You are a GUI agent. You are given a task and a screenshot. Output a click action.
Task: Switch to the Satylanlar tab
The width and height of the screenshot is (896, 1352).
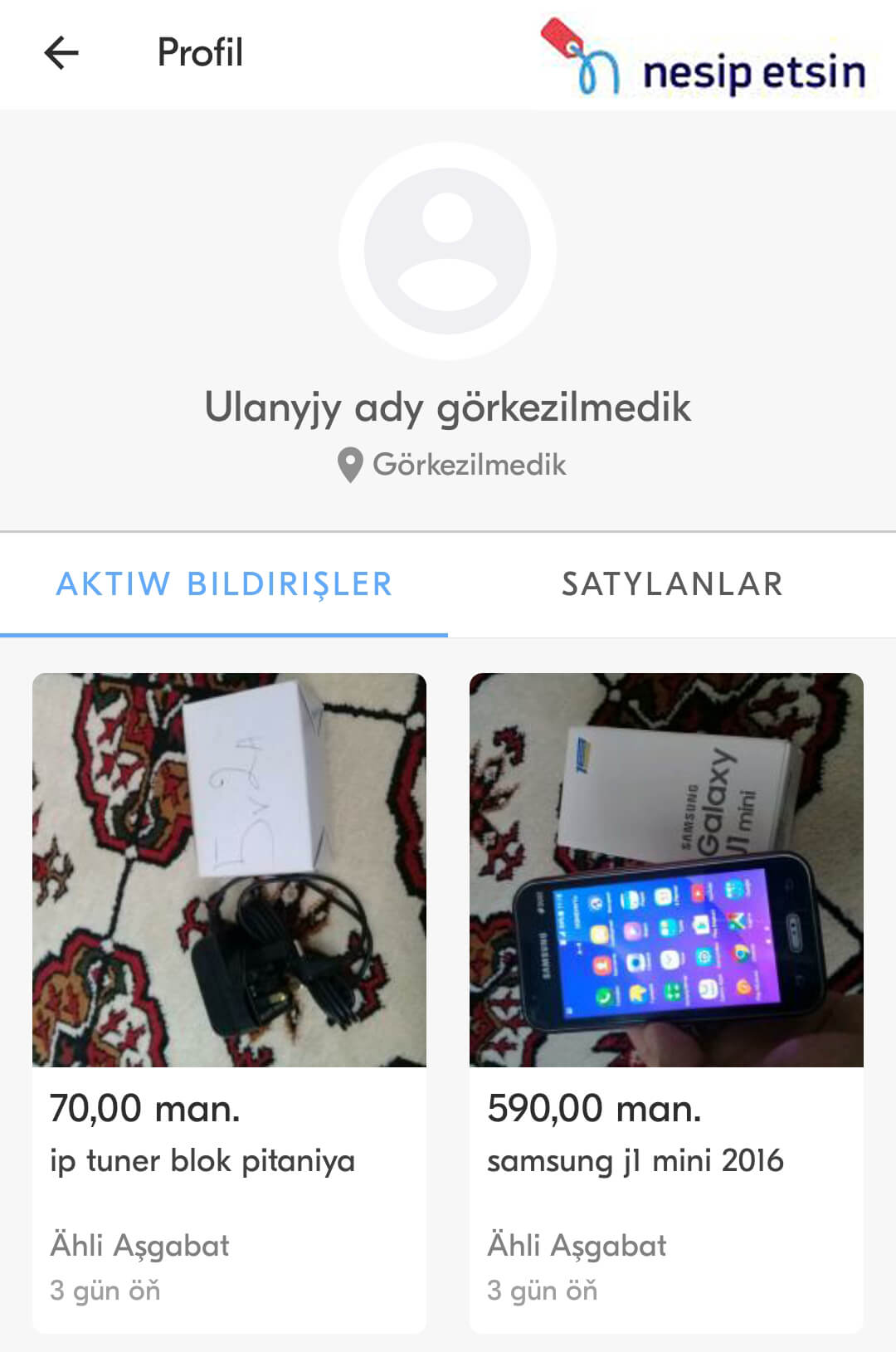(x=672, y=584)
